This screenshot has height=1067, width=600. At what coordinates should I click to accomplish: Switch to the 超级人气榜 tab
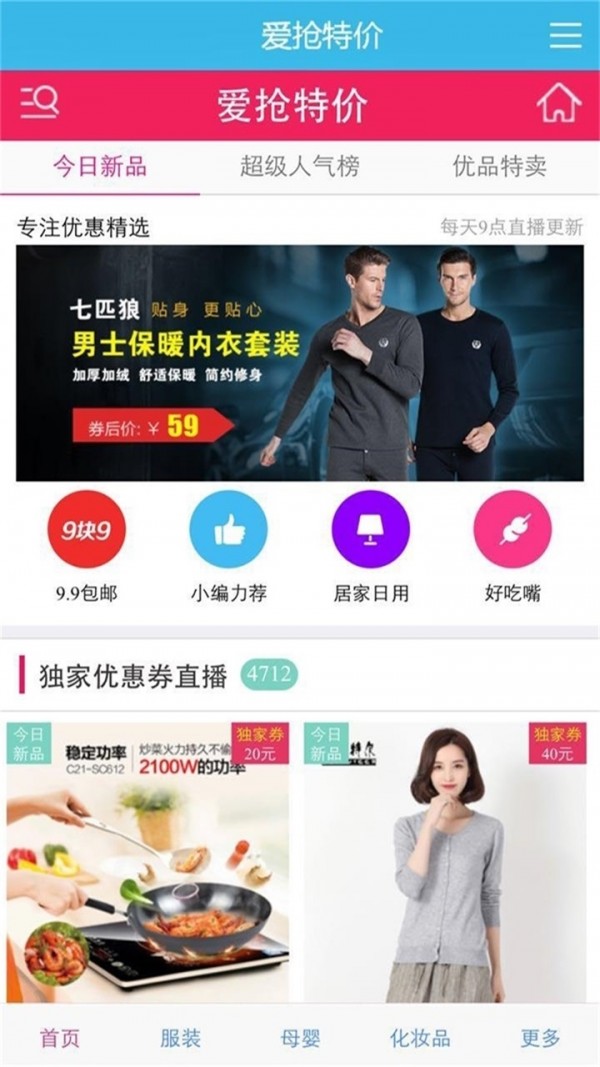pos(299,166)
